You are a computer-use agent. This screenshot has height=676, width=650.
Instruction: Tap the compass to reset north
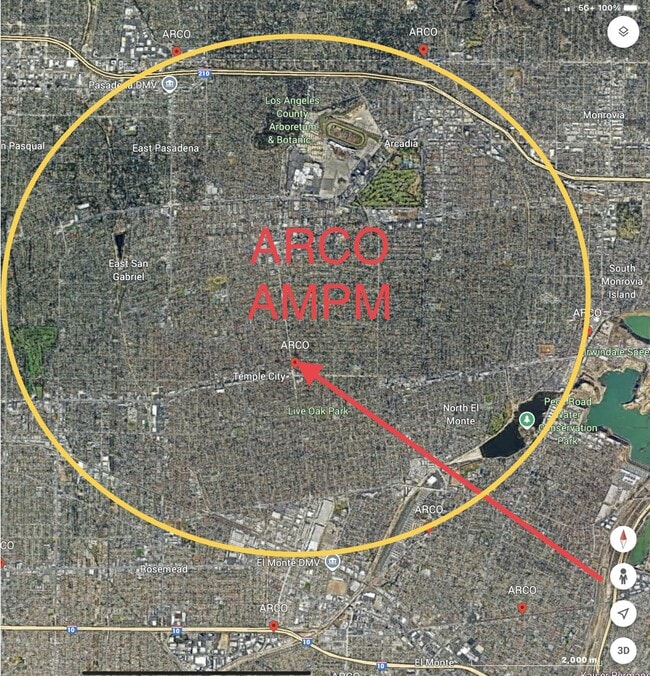[624, 540]
